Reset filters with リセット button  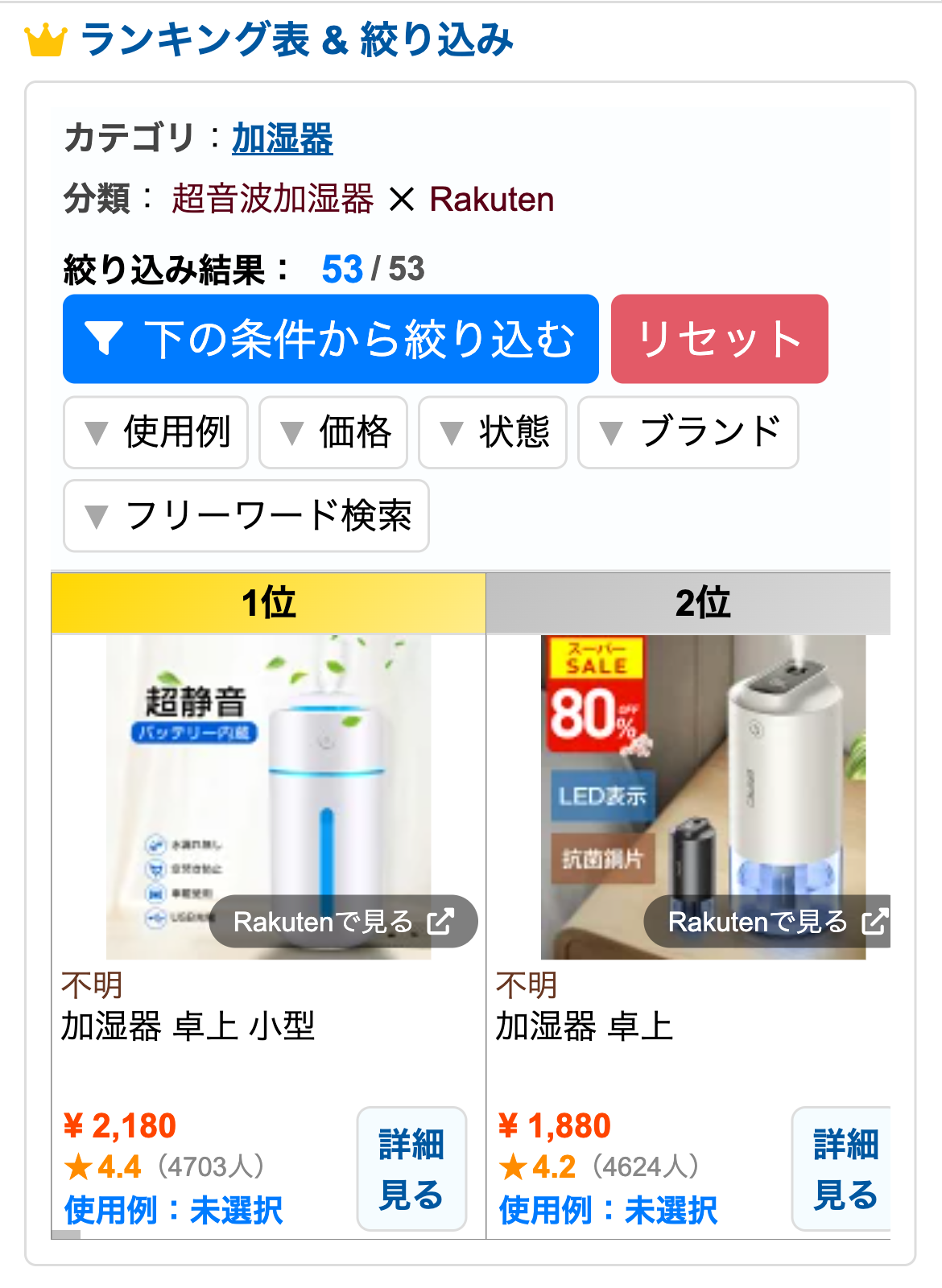(x=719, y=339)
